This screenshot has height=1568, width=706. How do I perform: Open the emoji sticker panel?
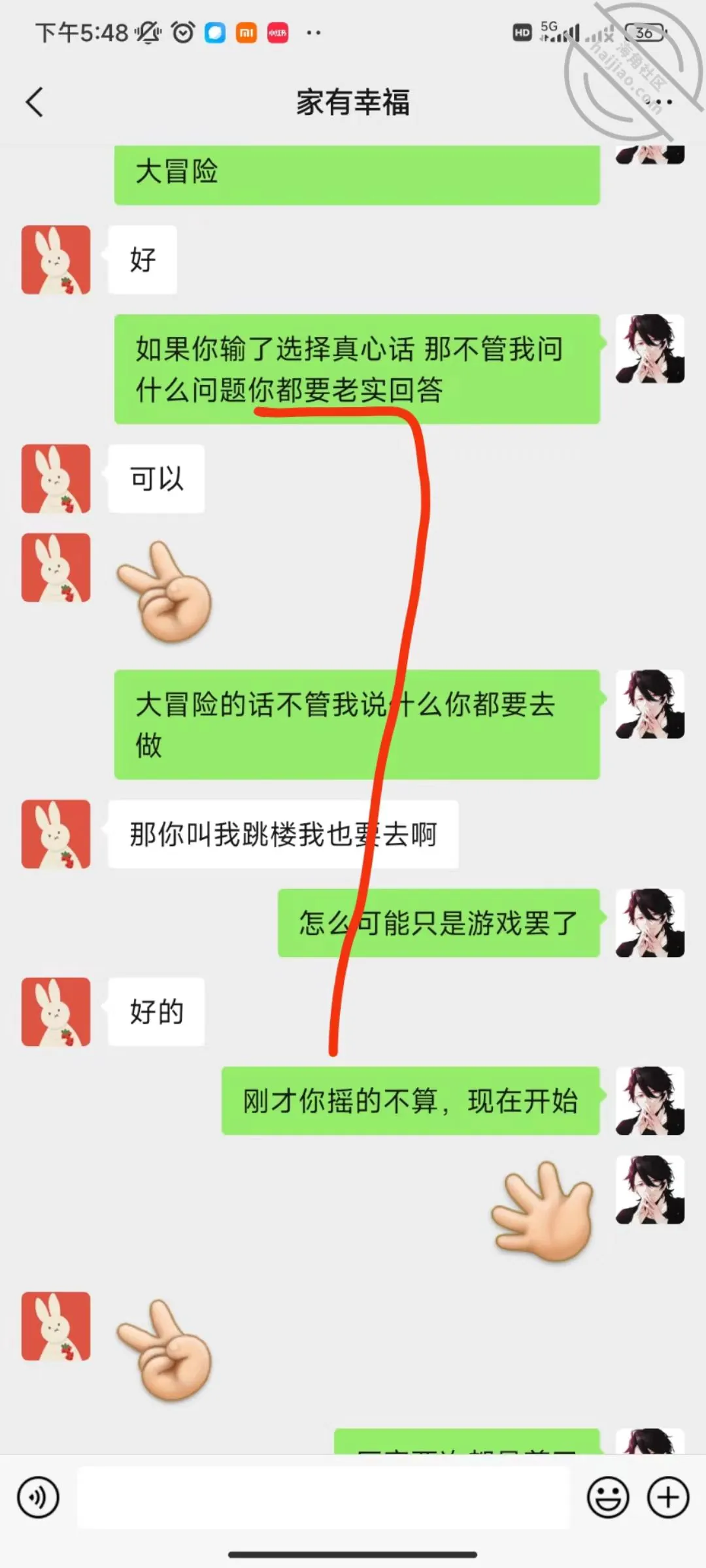608,1497
